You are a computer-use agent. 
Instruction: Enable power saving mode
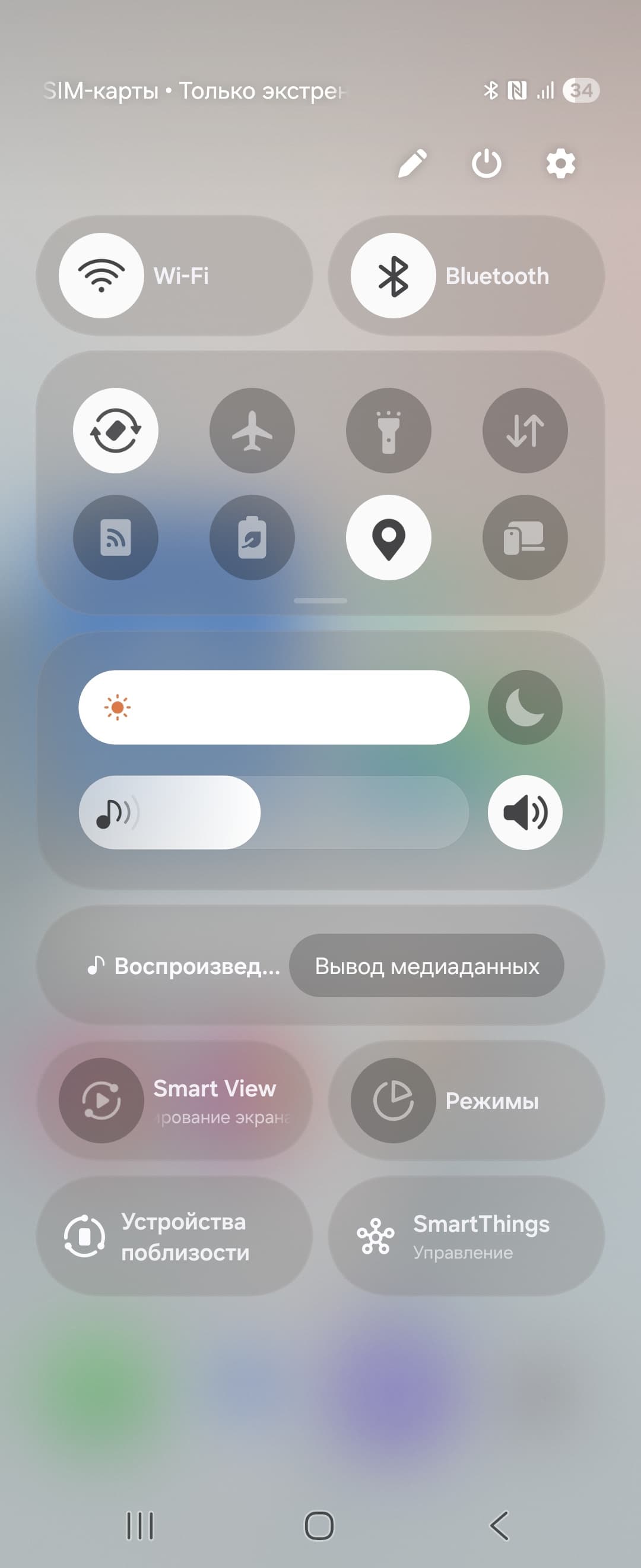252,537
